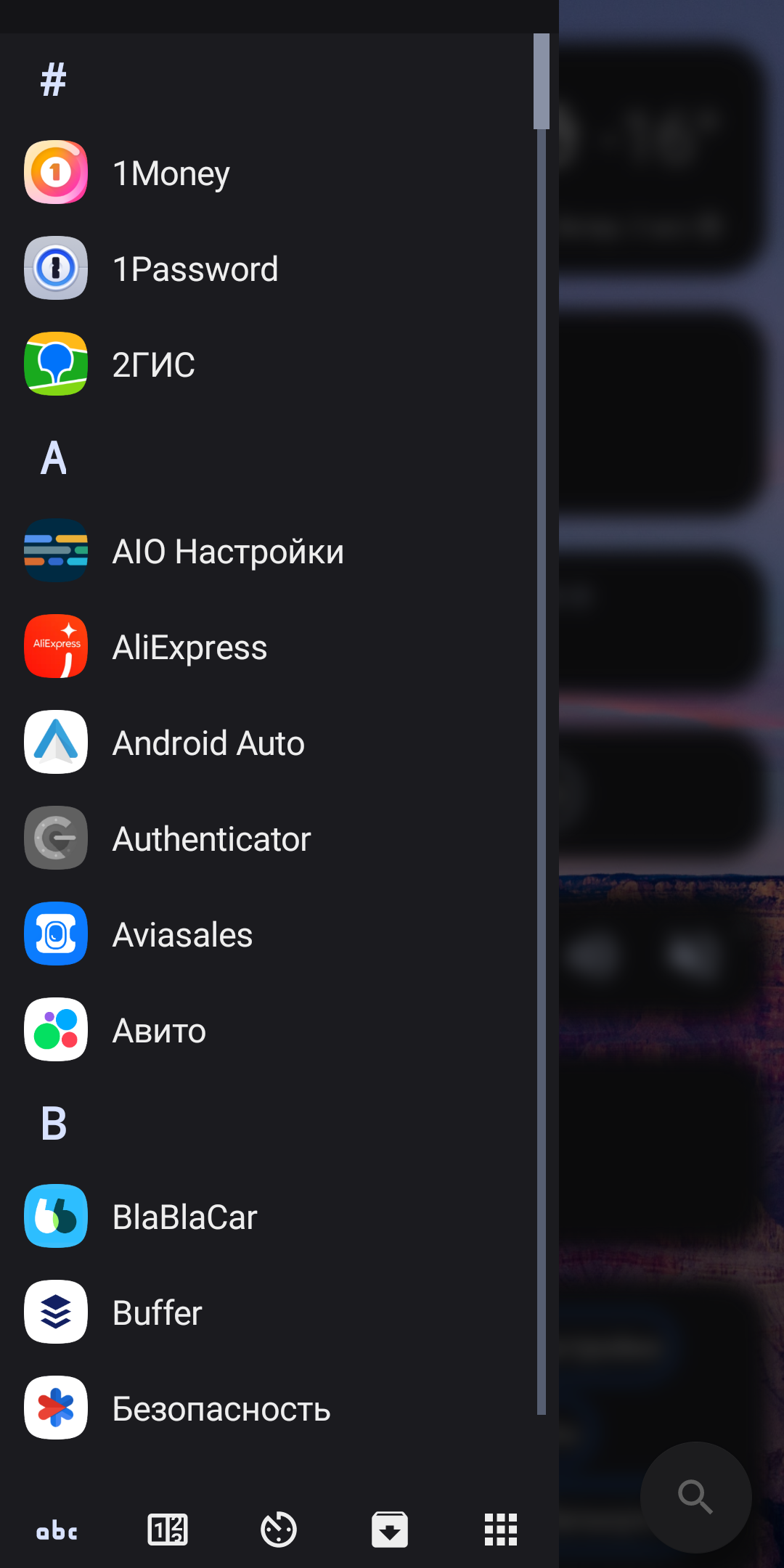Switch to numbered sort view
This screenshot has width=784, height=1568.
click(x=168, y=1530)
